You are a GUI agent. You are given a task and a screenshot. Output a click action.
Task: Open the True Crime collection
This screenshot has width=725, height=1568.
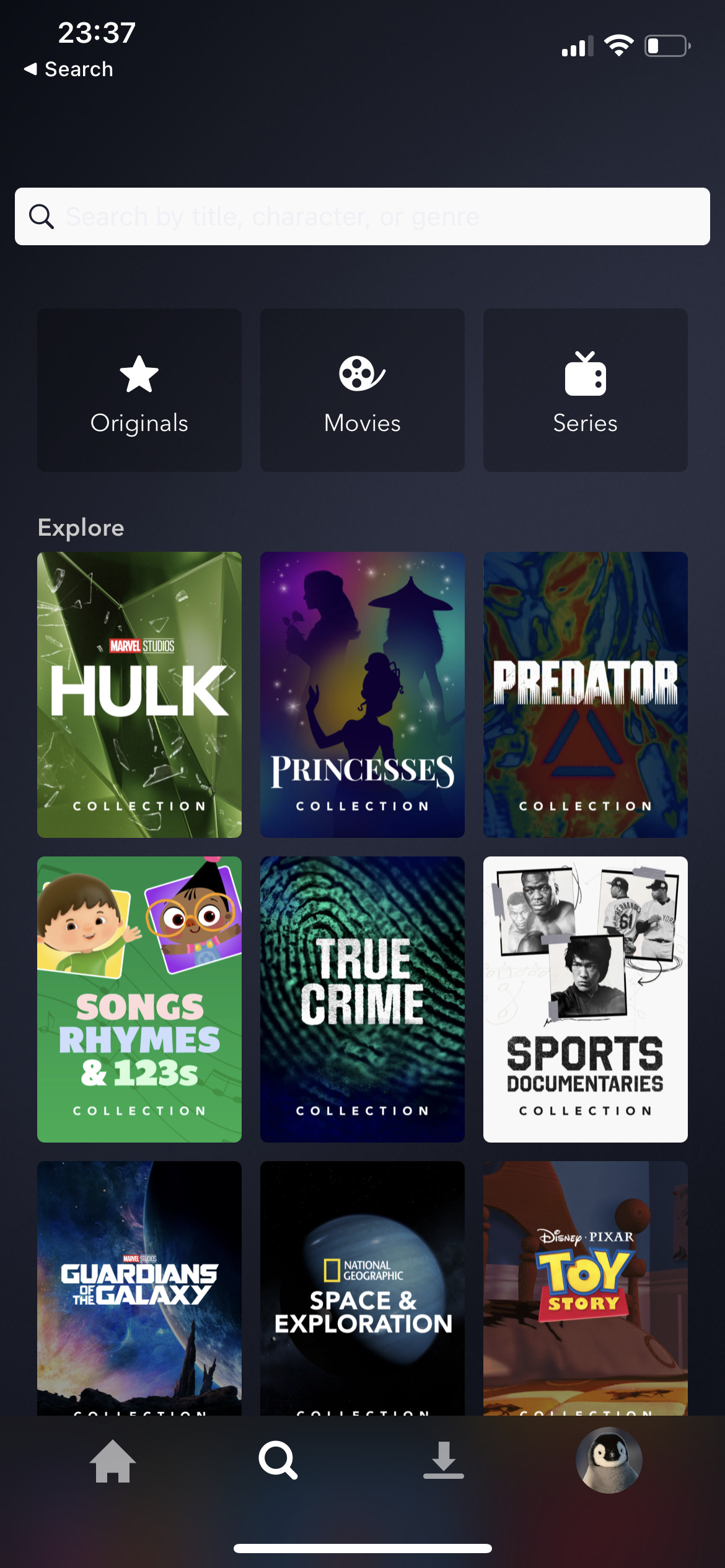pyautogui.click(x=362, y=999)
